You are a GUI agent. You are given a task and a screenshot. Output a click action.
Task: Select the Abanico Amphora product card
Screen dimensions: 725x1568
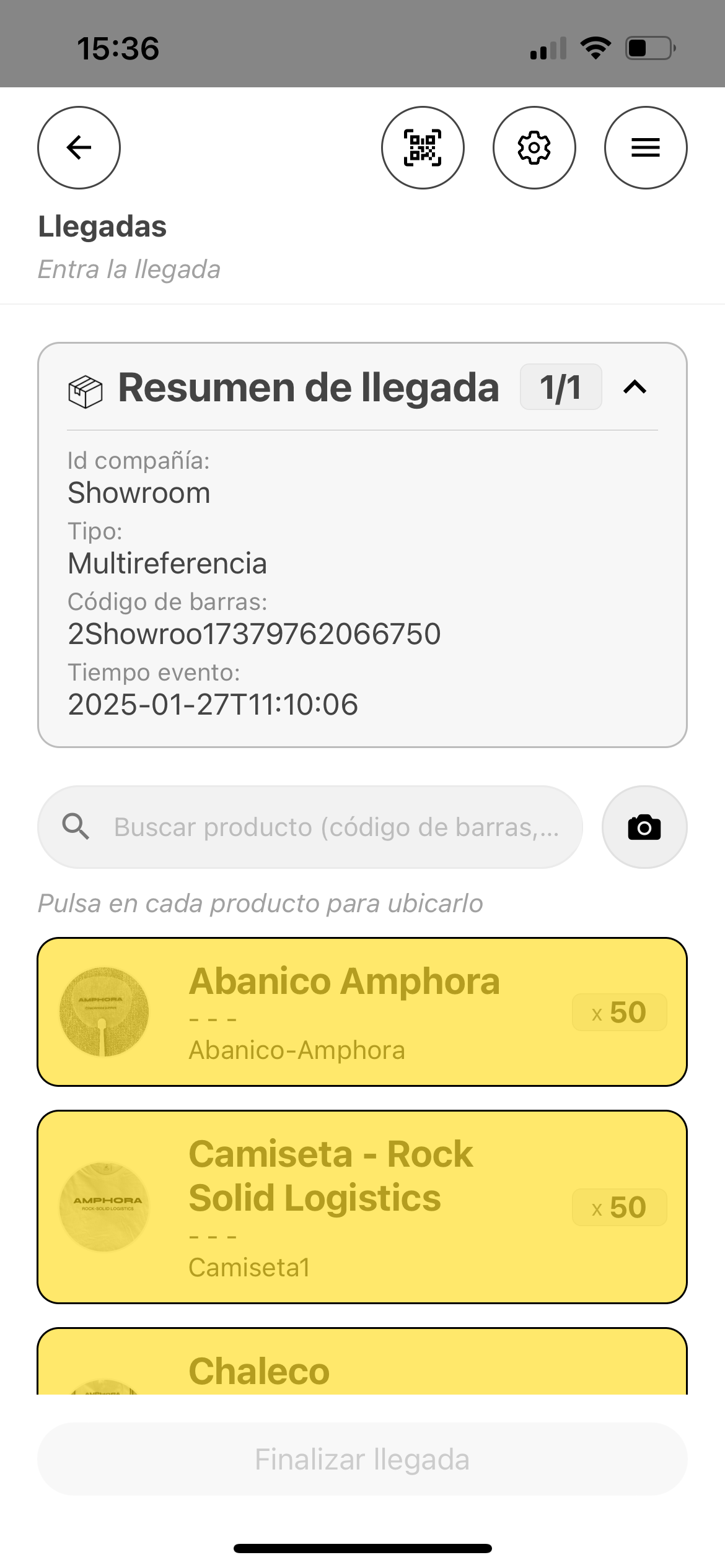pos(362,1012)
